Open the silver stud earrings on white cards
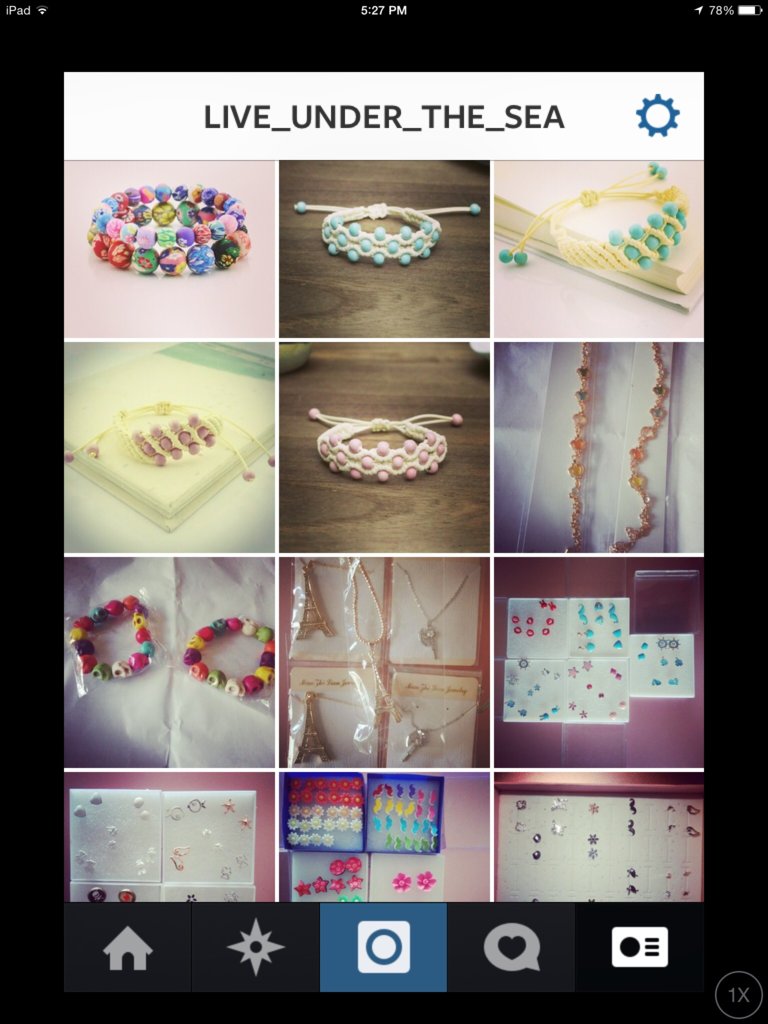Screen dimensions: 768x1024 tap(169, 837)
